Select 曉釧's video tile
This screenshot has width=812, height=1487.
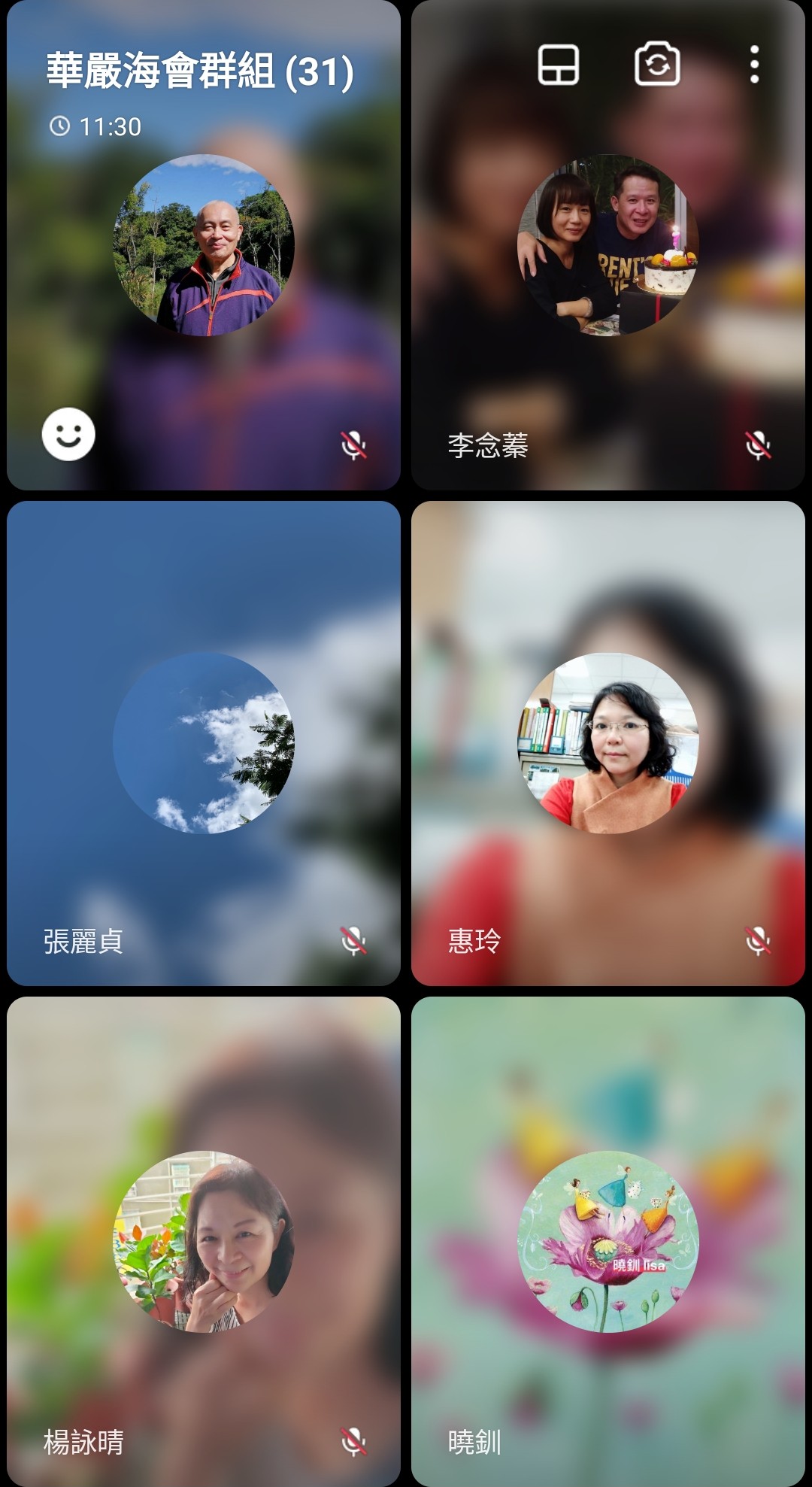(x=607, y=1241)
